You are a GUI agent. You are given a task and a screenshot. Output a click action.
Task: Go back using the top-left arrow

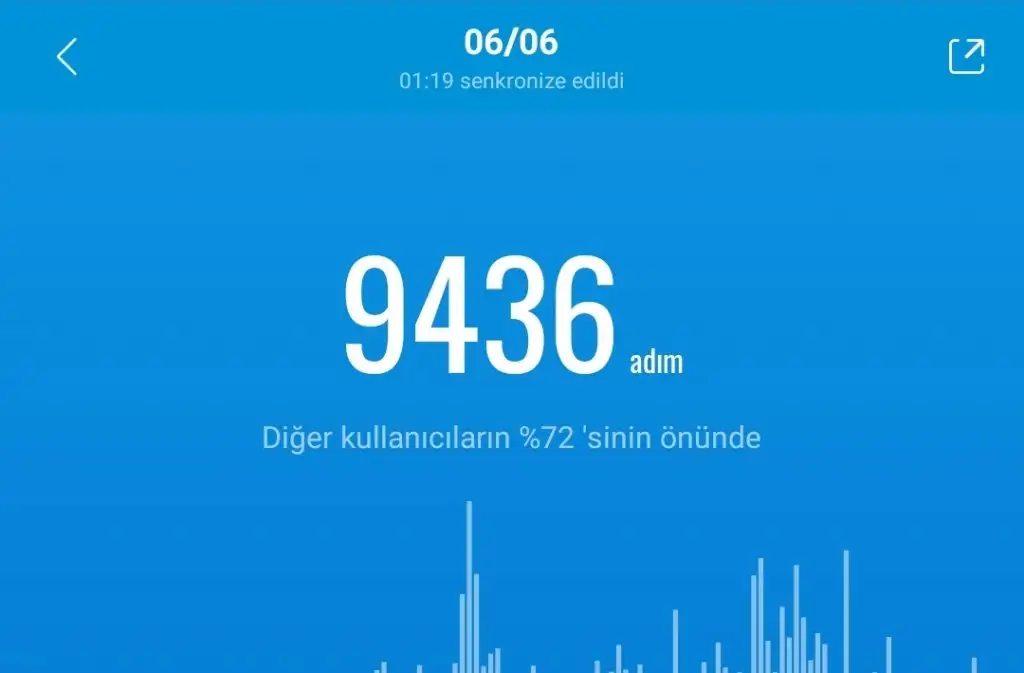click(x=67, y=57)
